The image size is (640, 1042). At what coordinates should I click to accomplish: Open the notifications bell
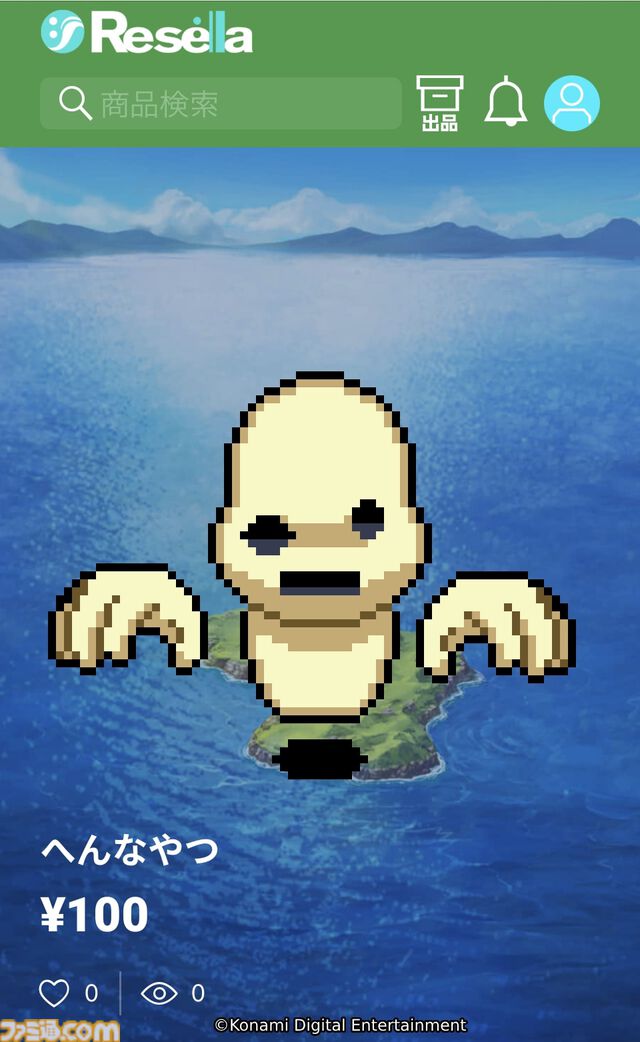pyautogui.click(x=505, y=101)
